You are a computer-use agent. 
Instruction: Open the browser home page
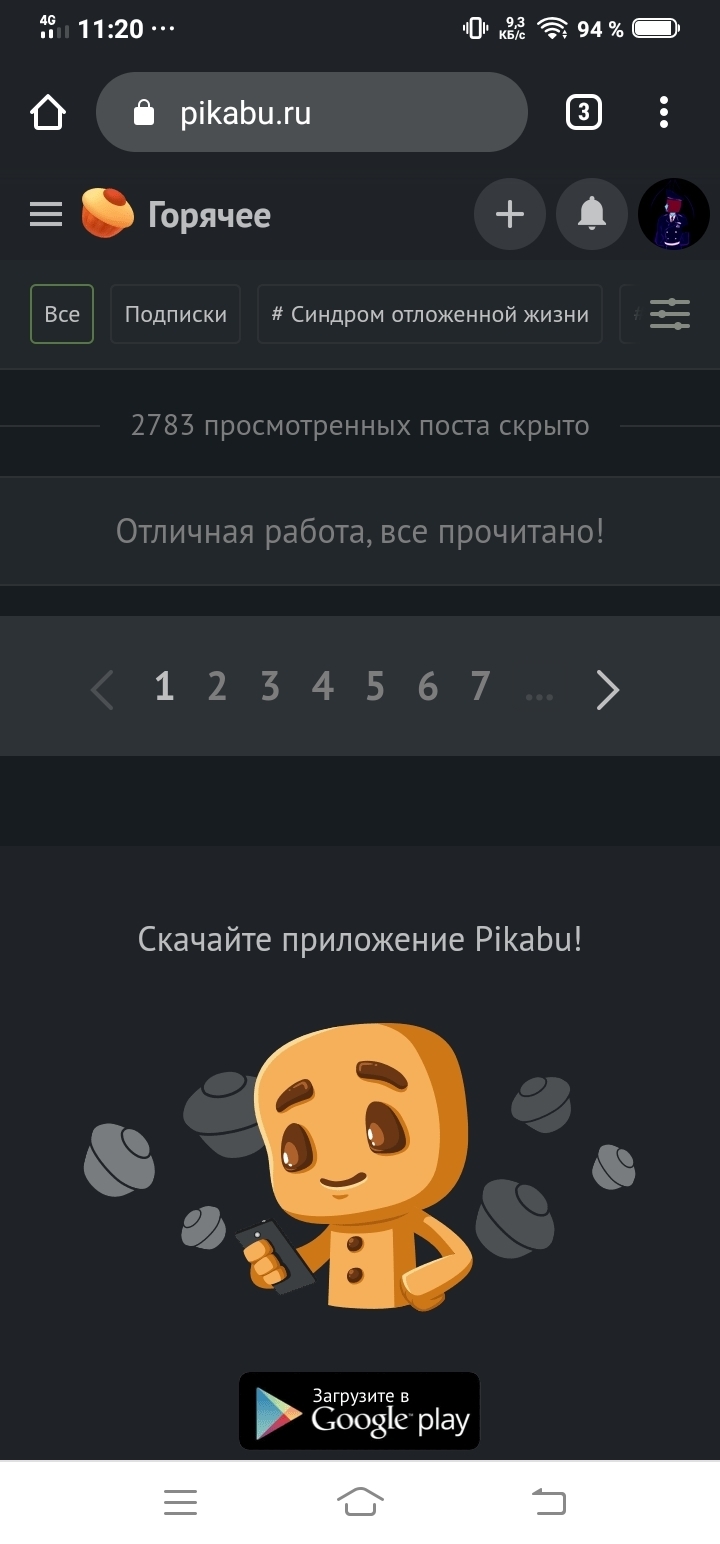pyautogui.click(x=48, y=113)
